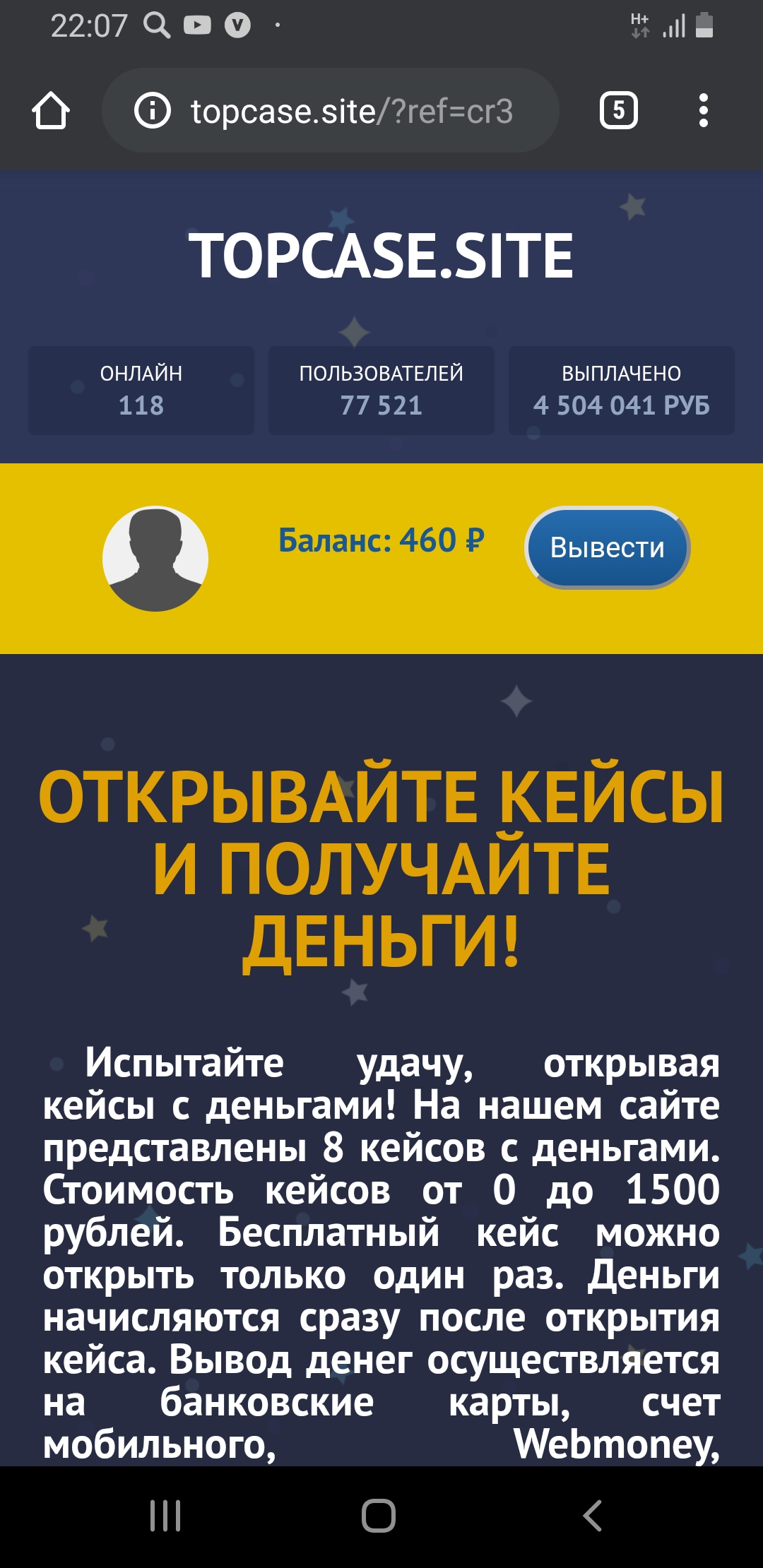Go back using the system back button
Screen dimensions: 763x1568
[592, 1516]
